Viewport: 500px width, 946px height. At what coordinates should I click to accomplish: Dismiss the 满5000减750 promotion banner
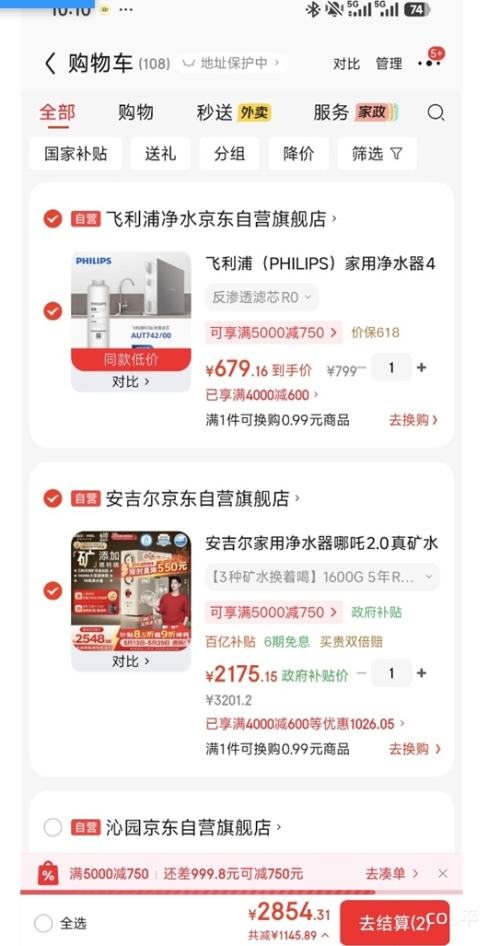(443, 873)
